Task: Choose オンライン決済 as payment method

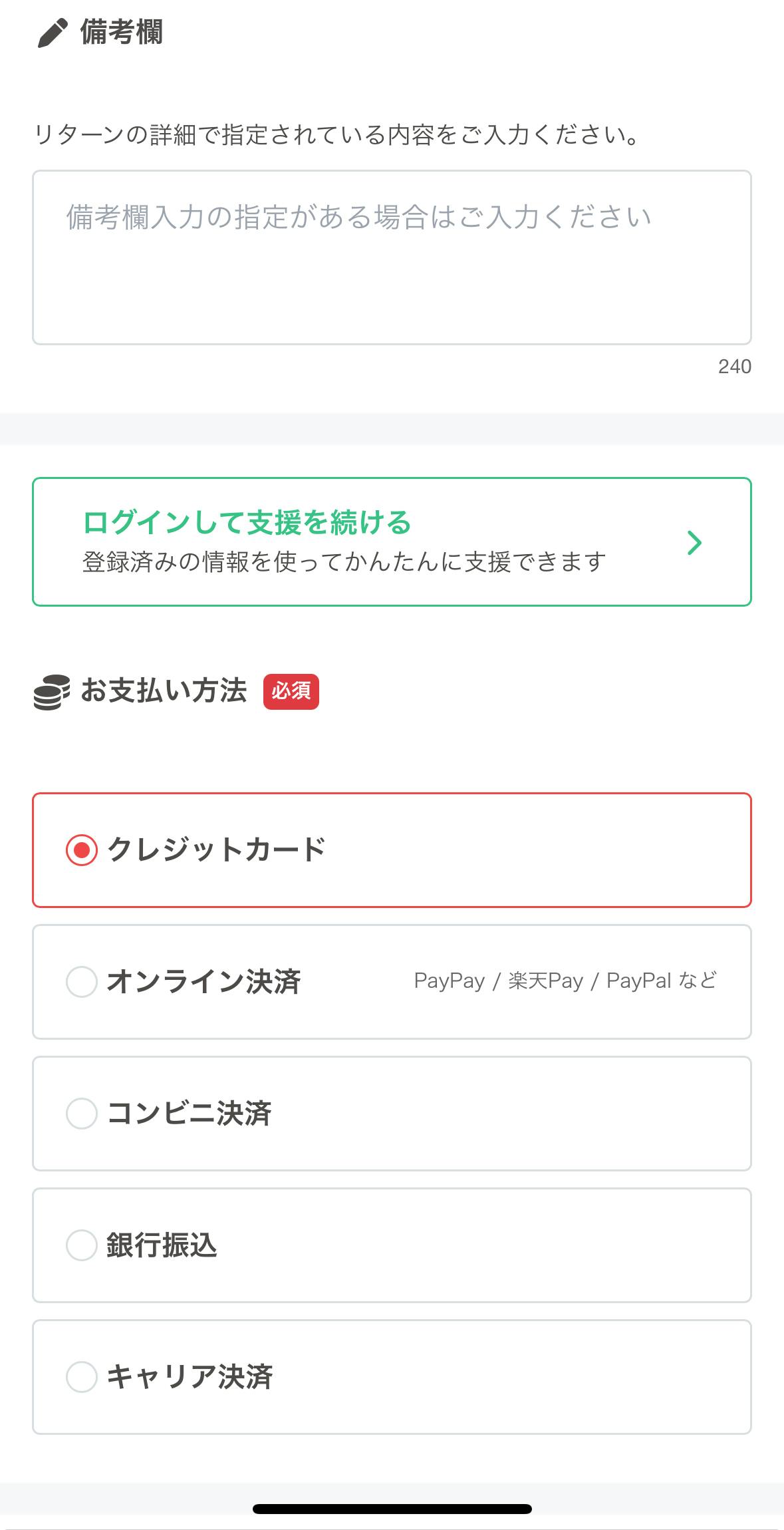Action: [82, 982]
